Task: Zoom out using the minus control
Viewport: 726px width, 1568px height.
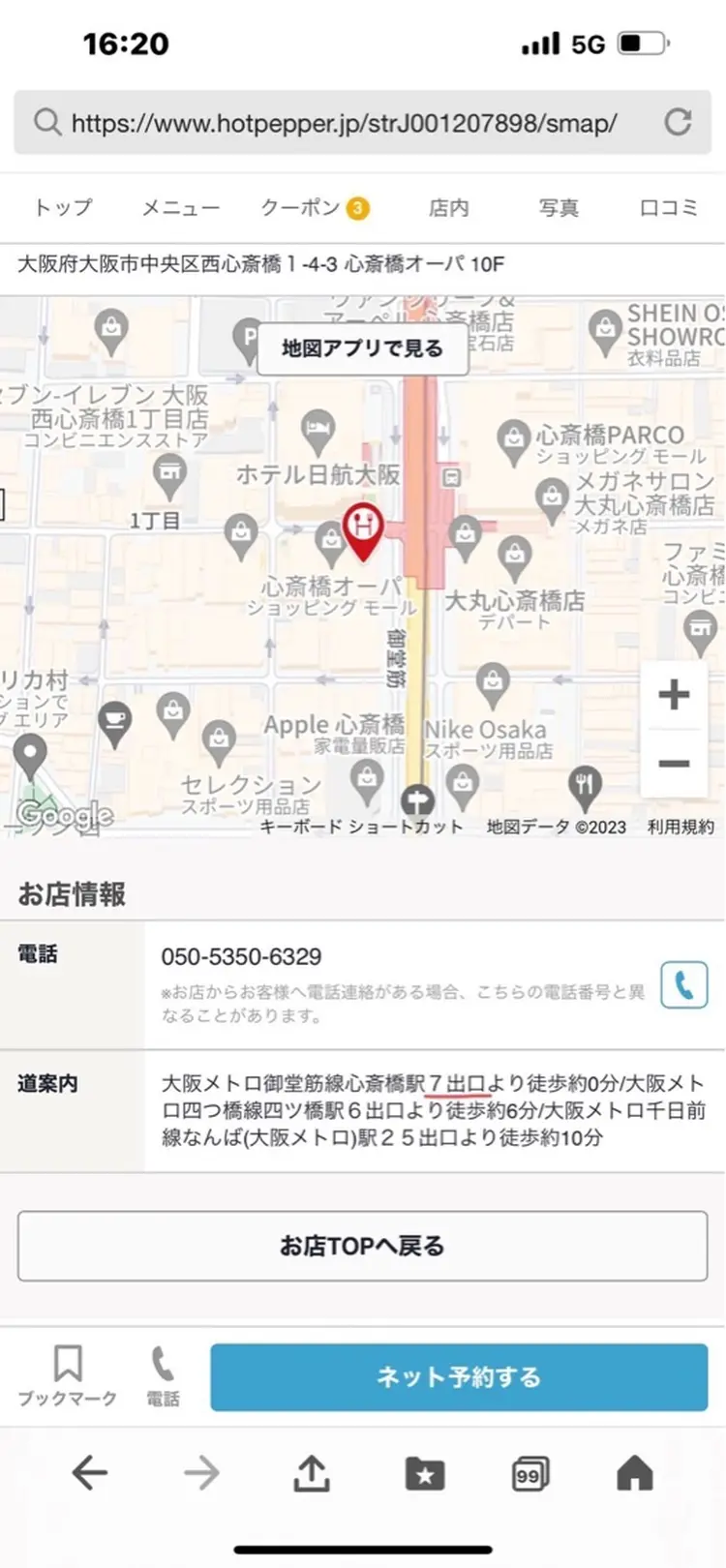Action: (x=674, y=763)
